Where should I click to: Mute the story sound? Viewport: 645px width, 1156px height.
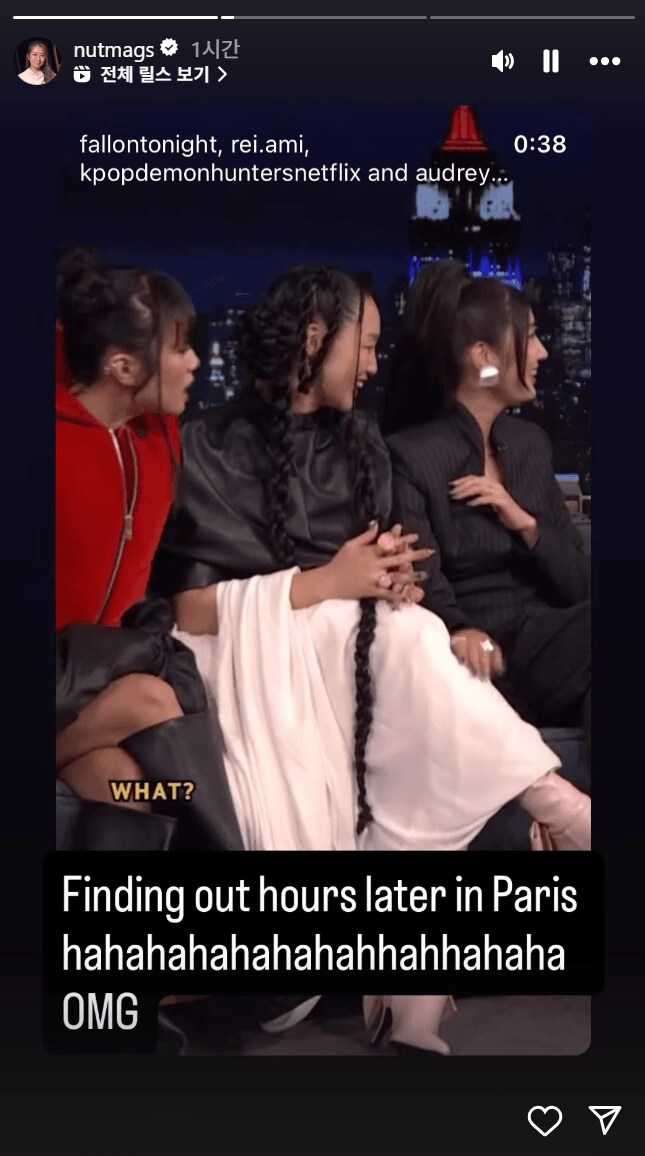(502, 62)
